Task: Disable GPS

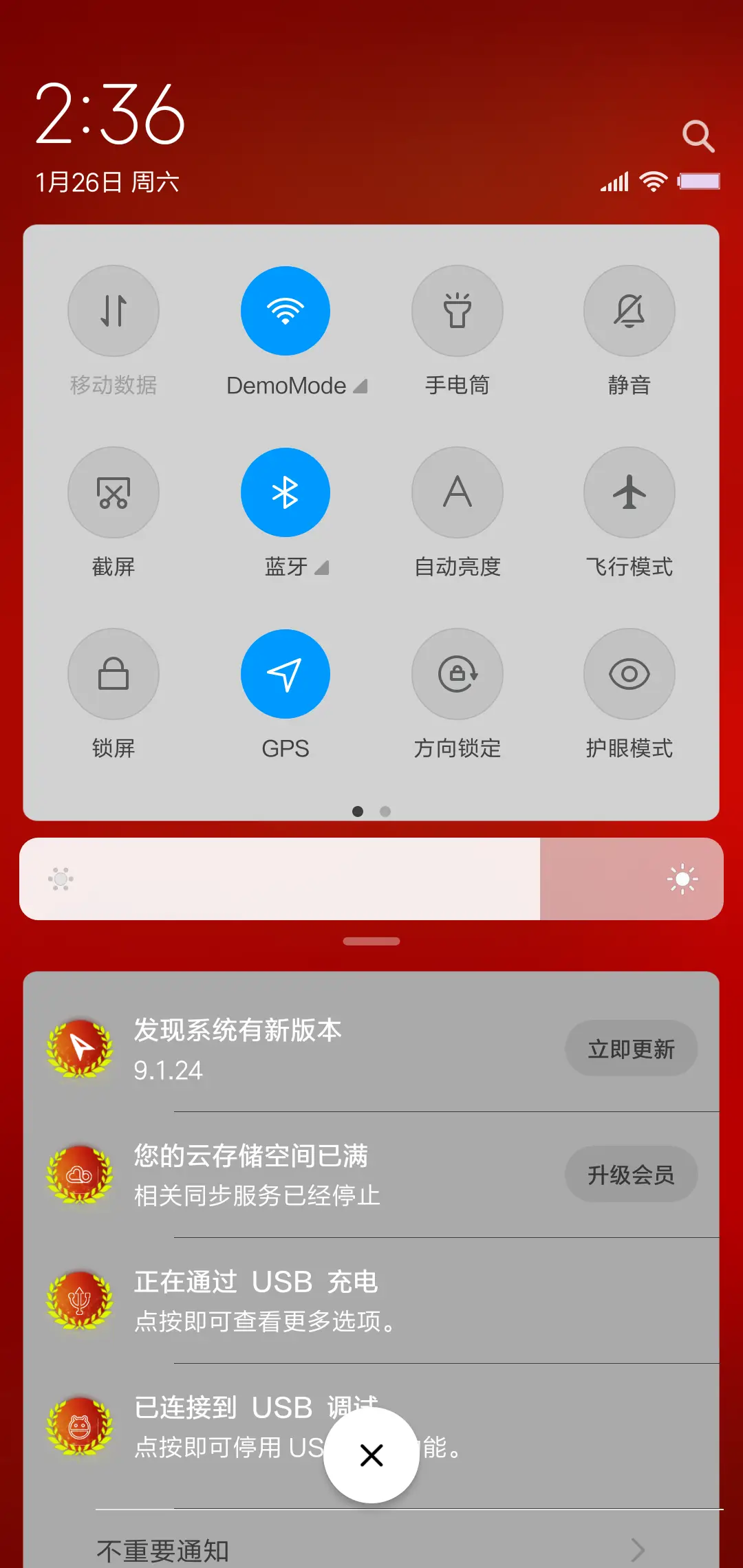Action: (x=286, y=674)
